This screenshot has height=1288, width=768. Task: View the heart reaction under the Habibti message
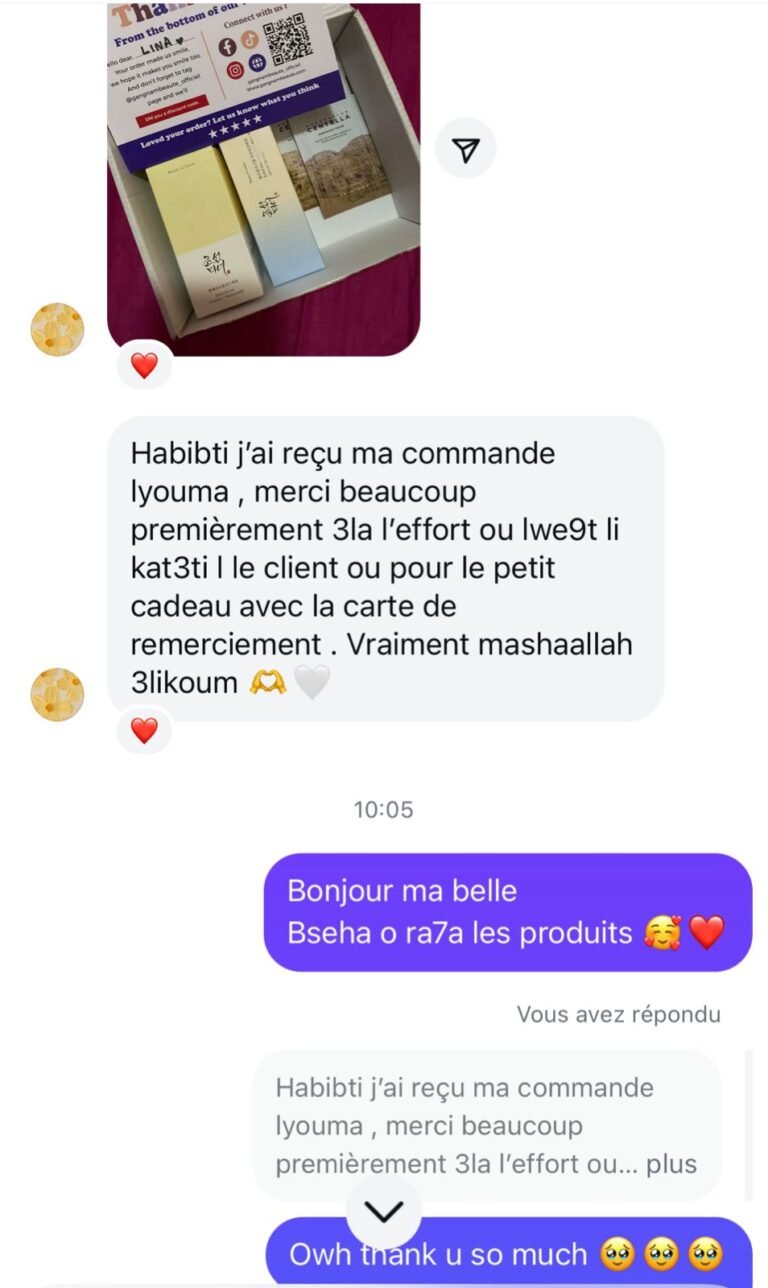145,731
